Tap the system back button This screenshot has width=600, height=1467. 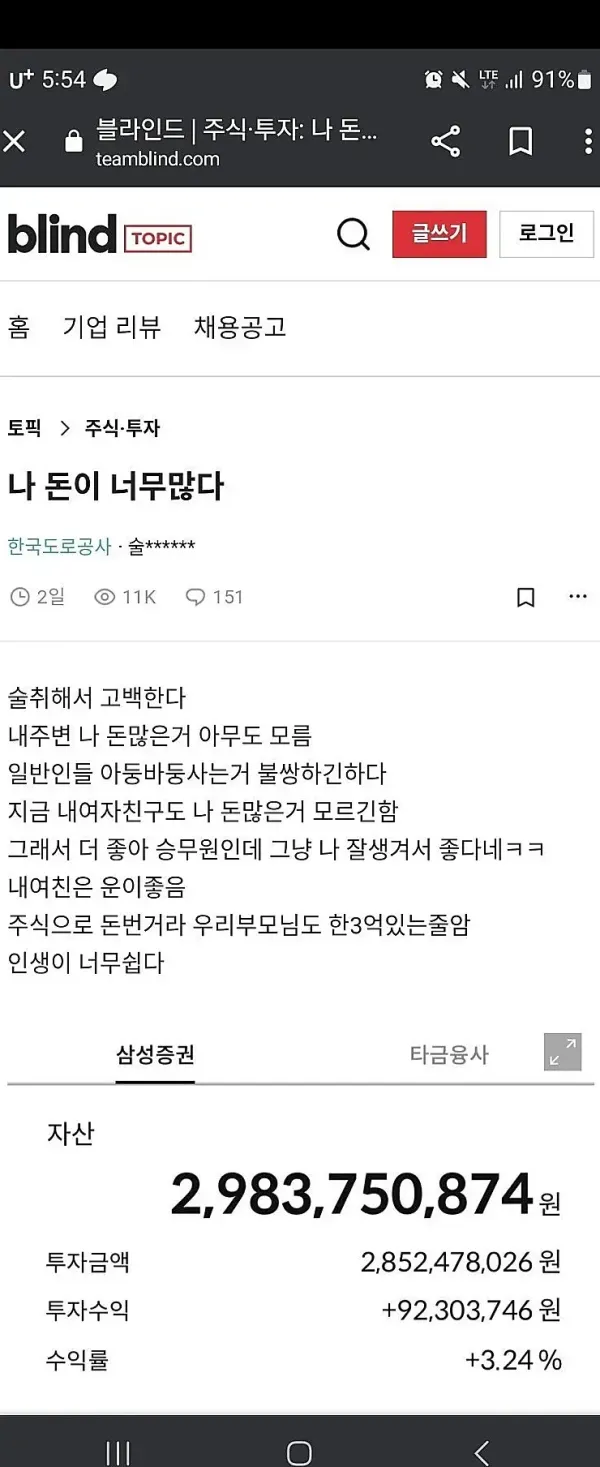point(482,1451)
